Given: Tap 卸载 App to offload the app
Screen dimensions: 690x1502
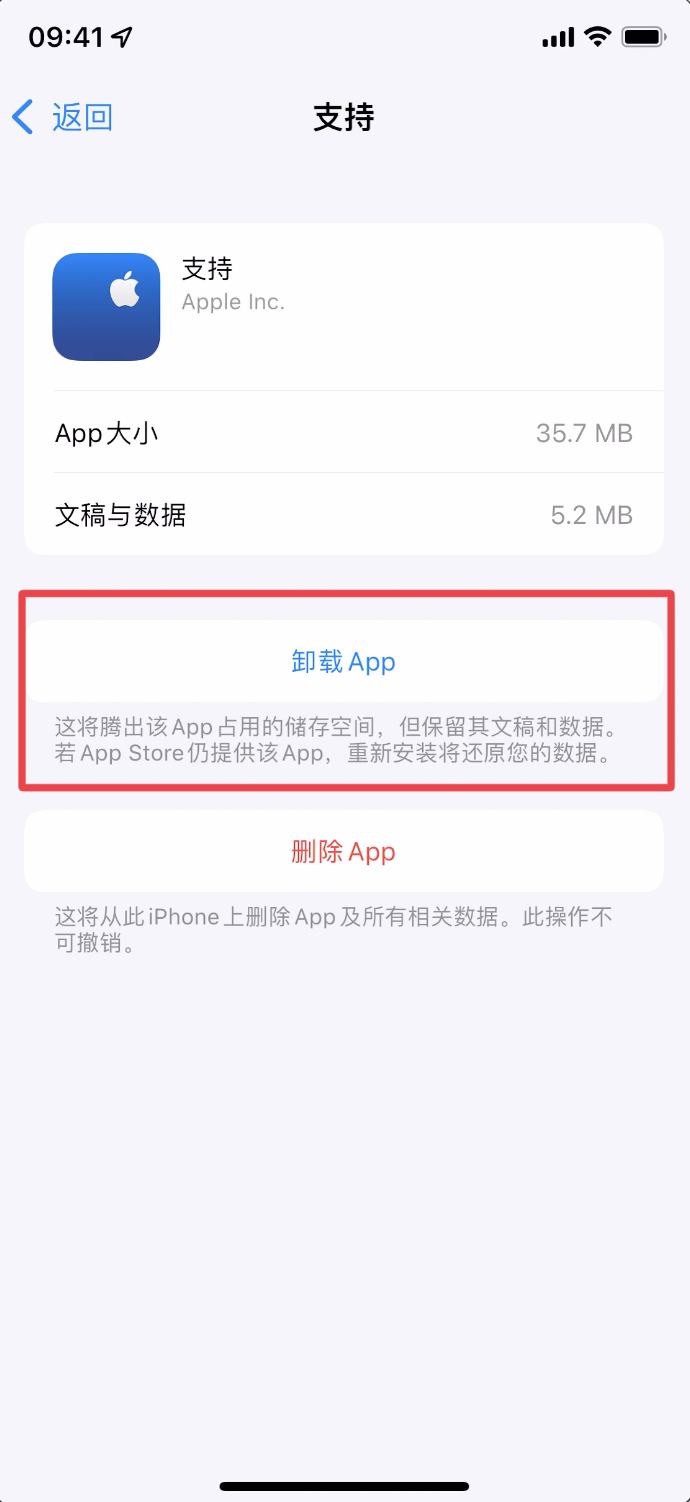Looking at the screenshot, I should click(344, 662).
